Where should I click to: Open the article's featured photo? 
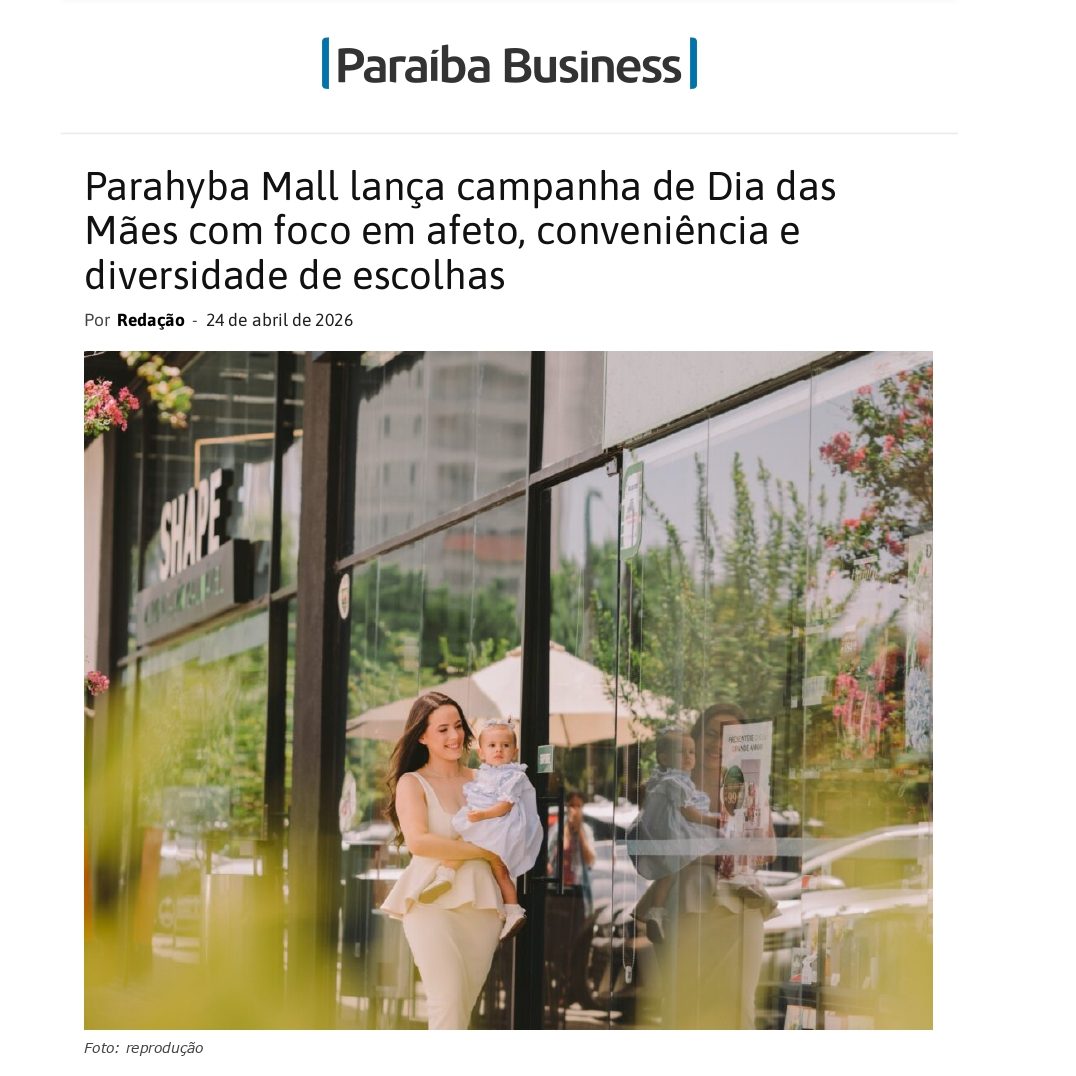coord(508,690)
